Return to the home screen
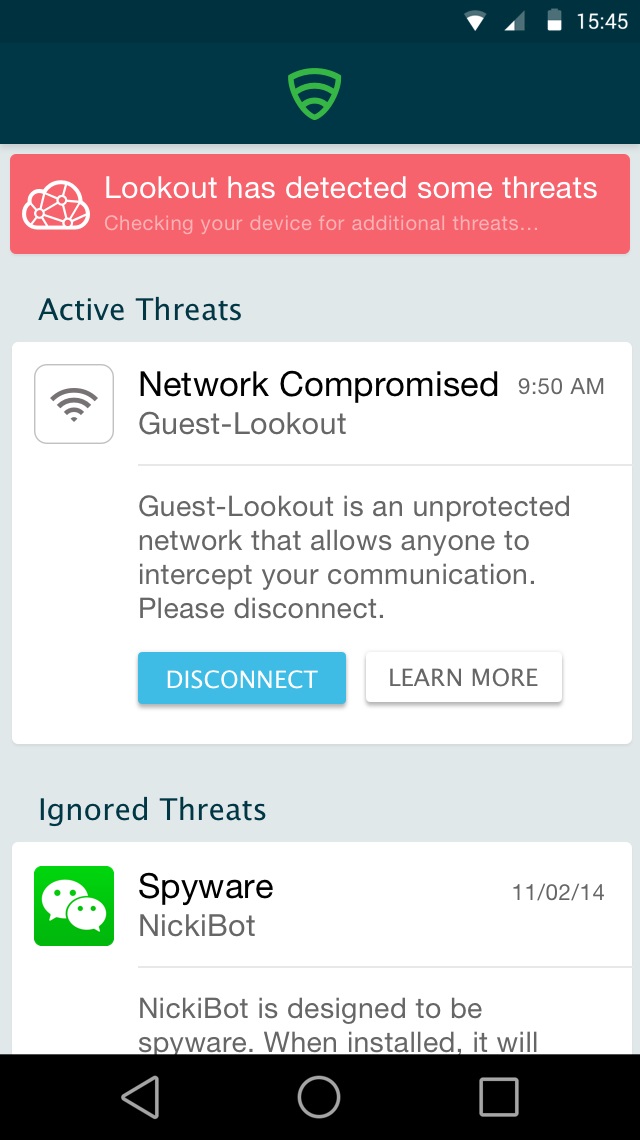 (319, 1097)
